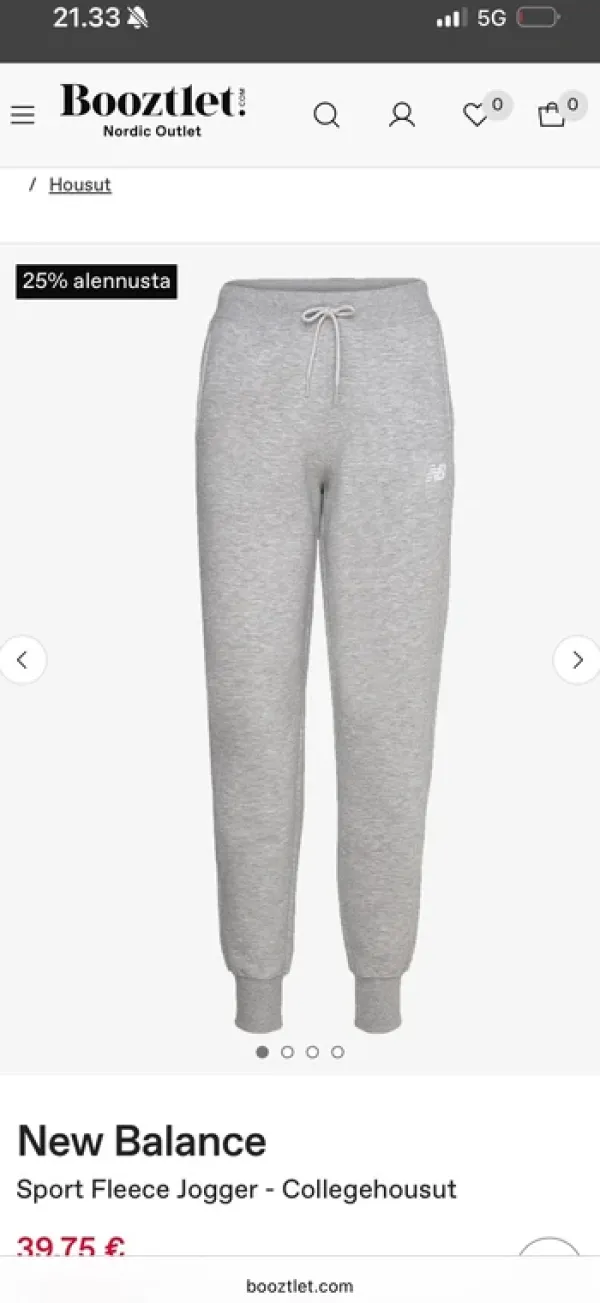Open the shopping bag

tap(551, 116)
